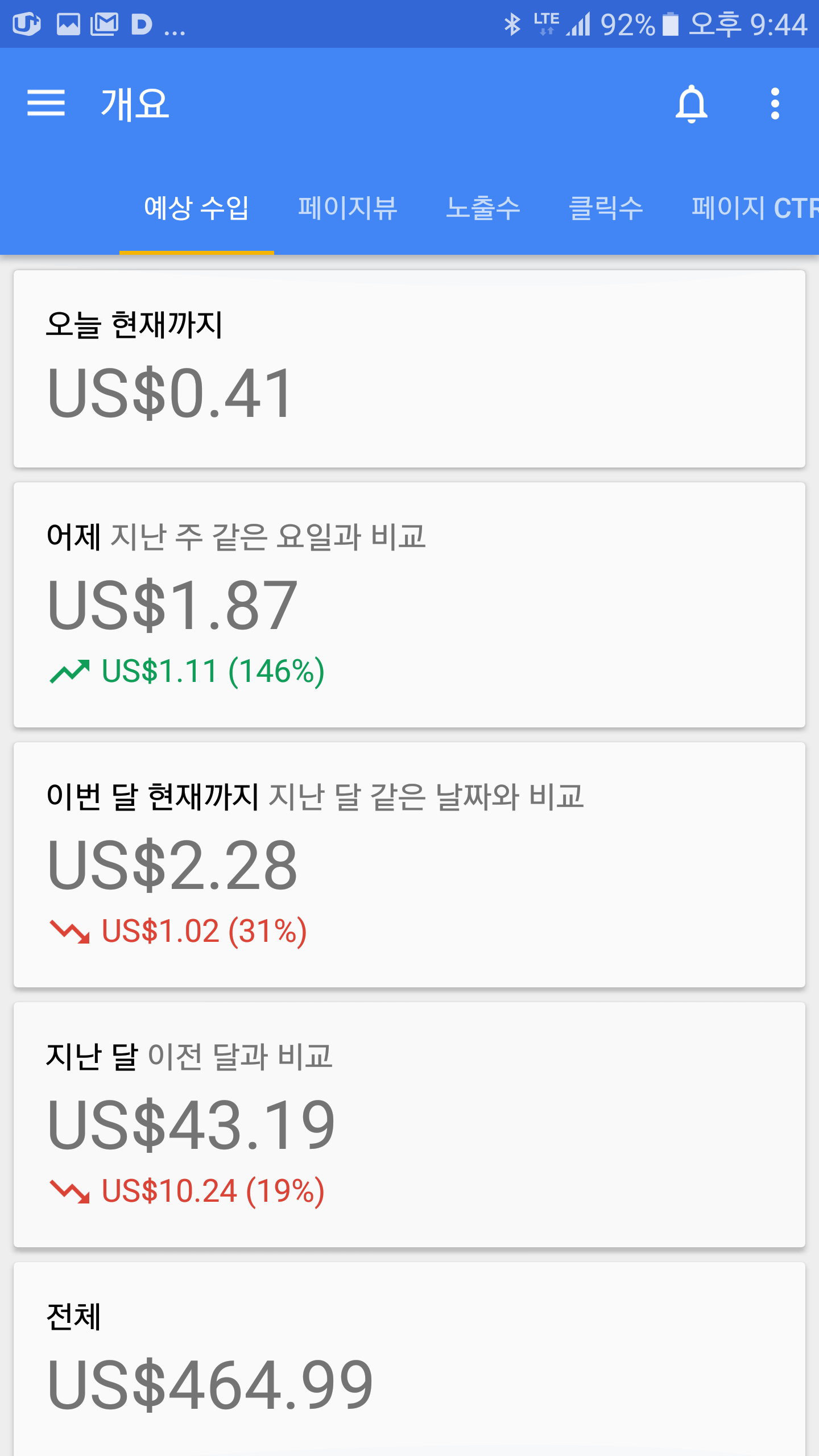
Task: Open the notifications bell
Action: pos(691,104)
